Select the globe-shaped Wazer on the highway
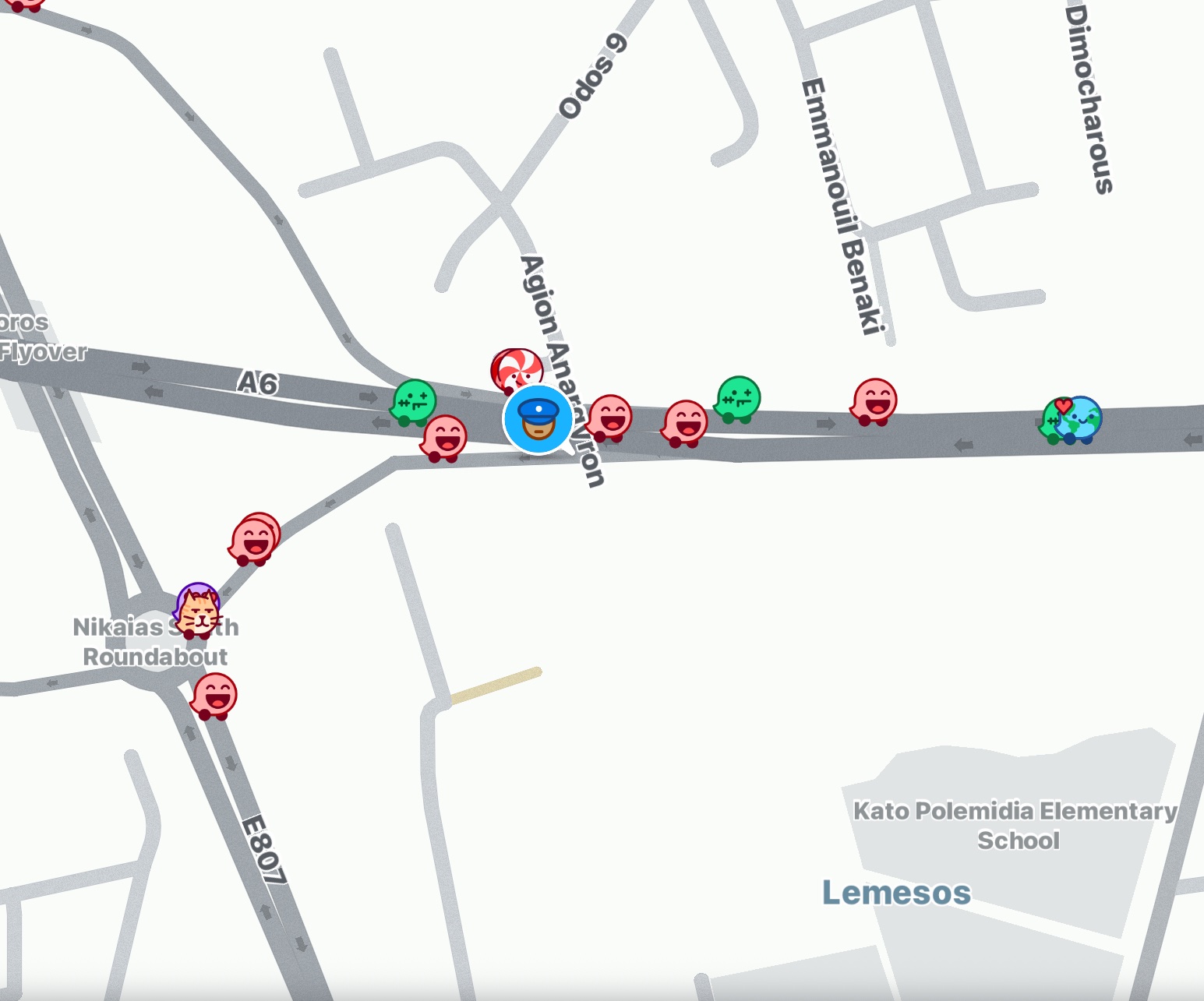The width and height of the screenshot is (1204, 1001). pyautogui.click(x=1082, y=419)
